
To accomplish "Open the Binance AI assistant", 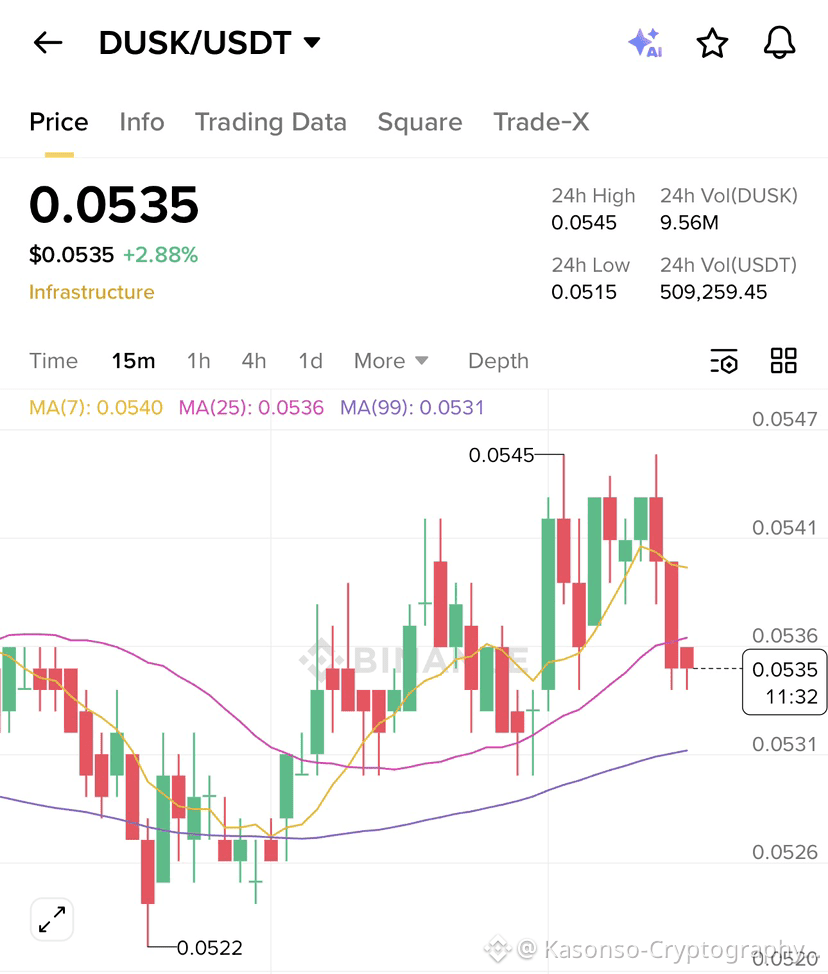I will pos(645,43).
